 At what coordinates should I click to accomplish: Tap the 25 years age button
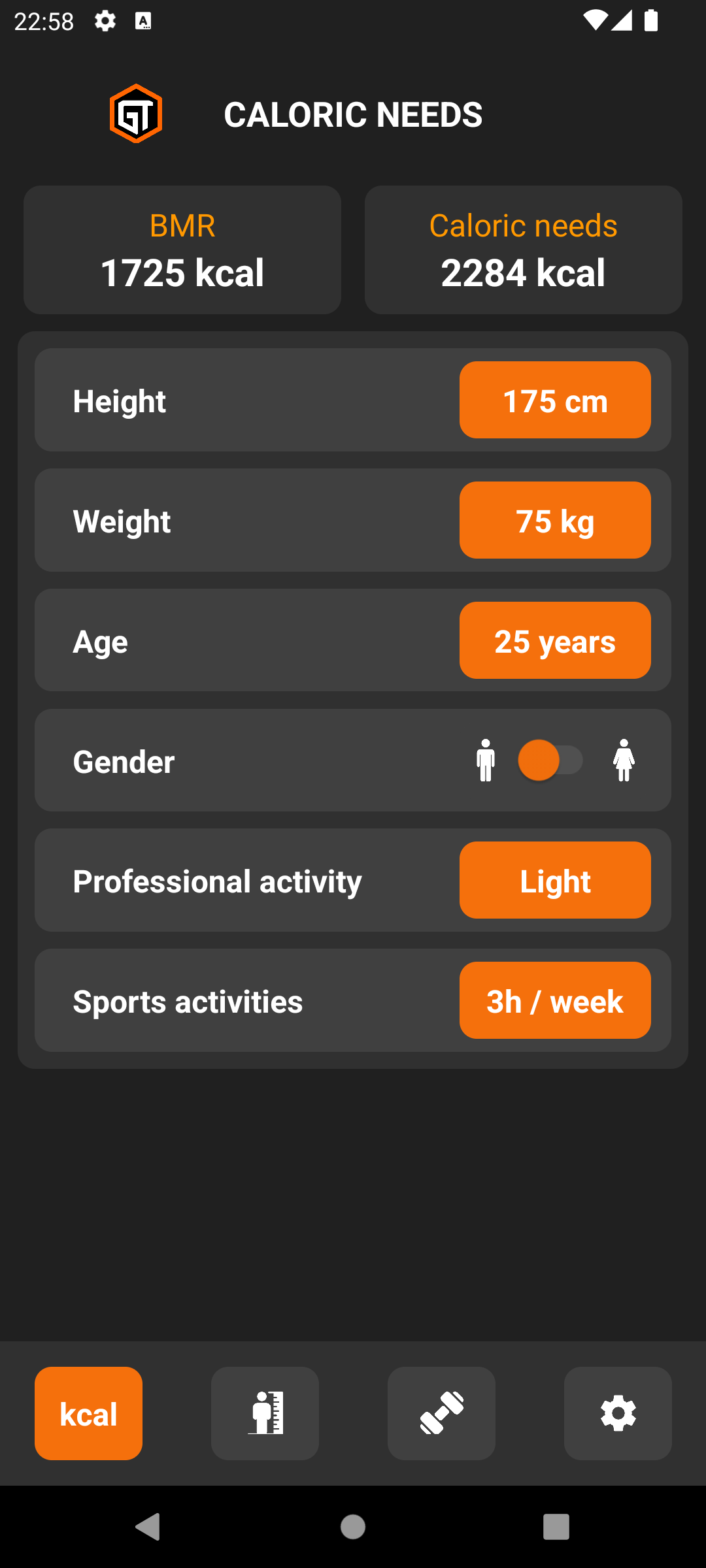[x=555, y=640]
